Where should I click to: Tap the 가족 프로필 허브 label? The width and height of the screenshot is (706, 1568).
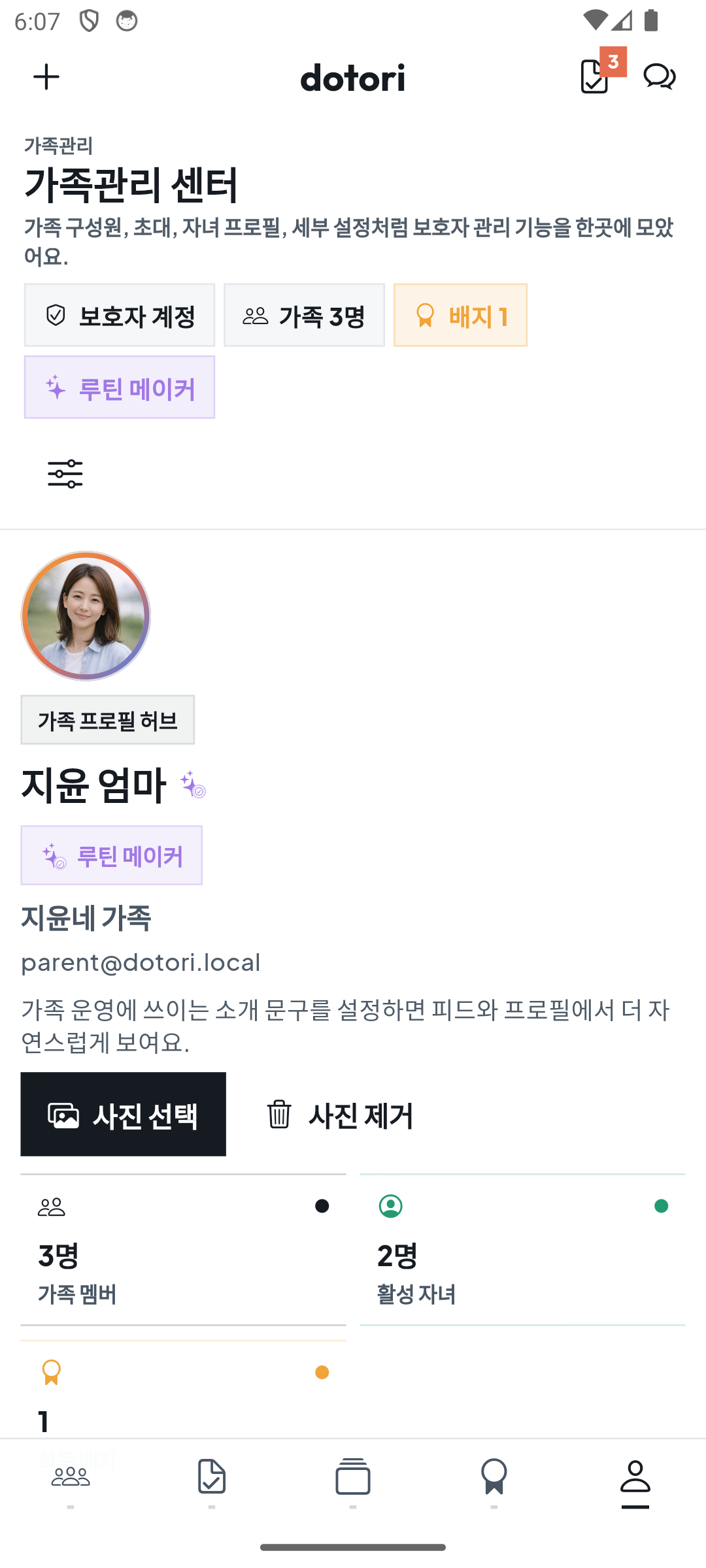tap(108, 719)
